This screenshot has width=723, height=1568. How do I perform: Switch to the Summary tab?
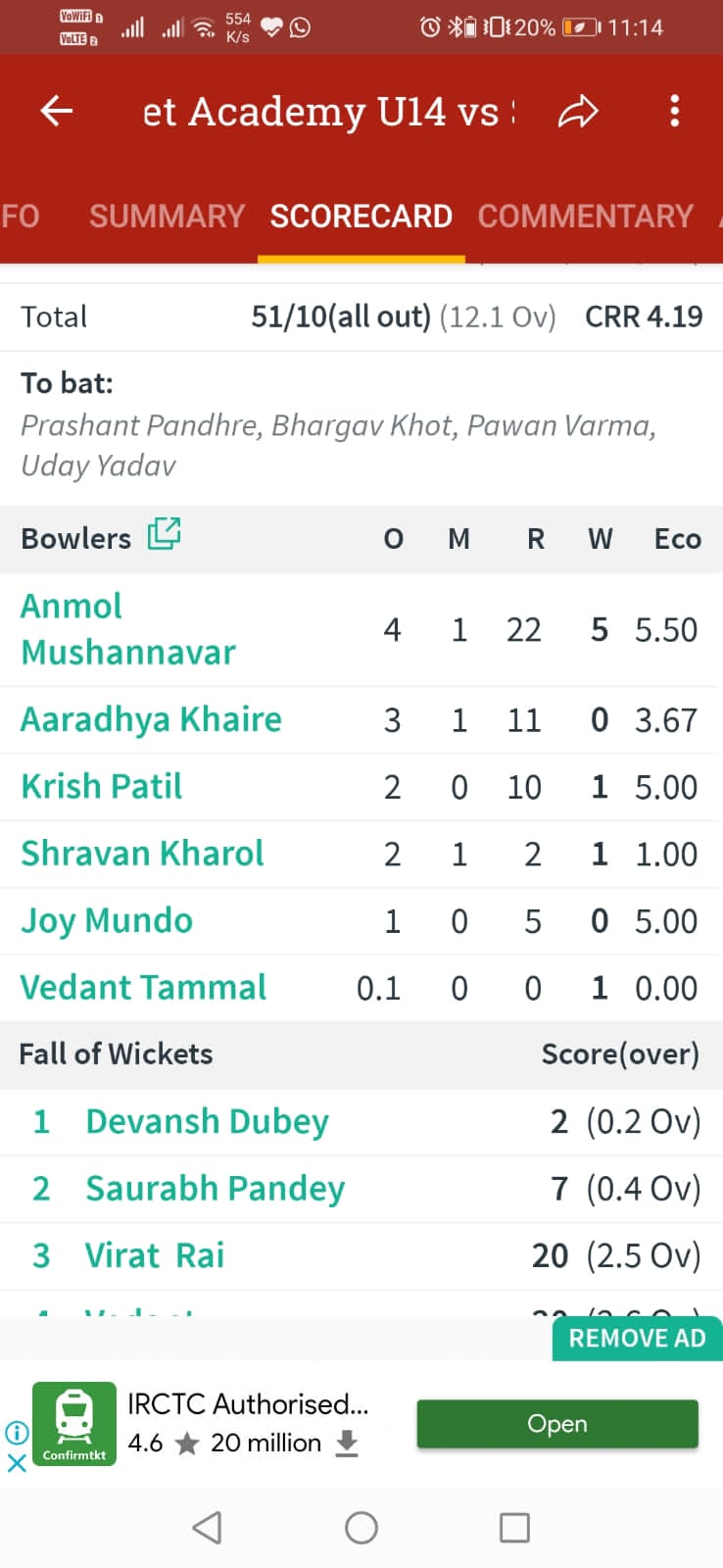click(167, 216)
